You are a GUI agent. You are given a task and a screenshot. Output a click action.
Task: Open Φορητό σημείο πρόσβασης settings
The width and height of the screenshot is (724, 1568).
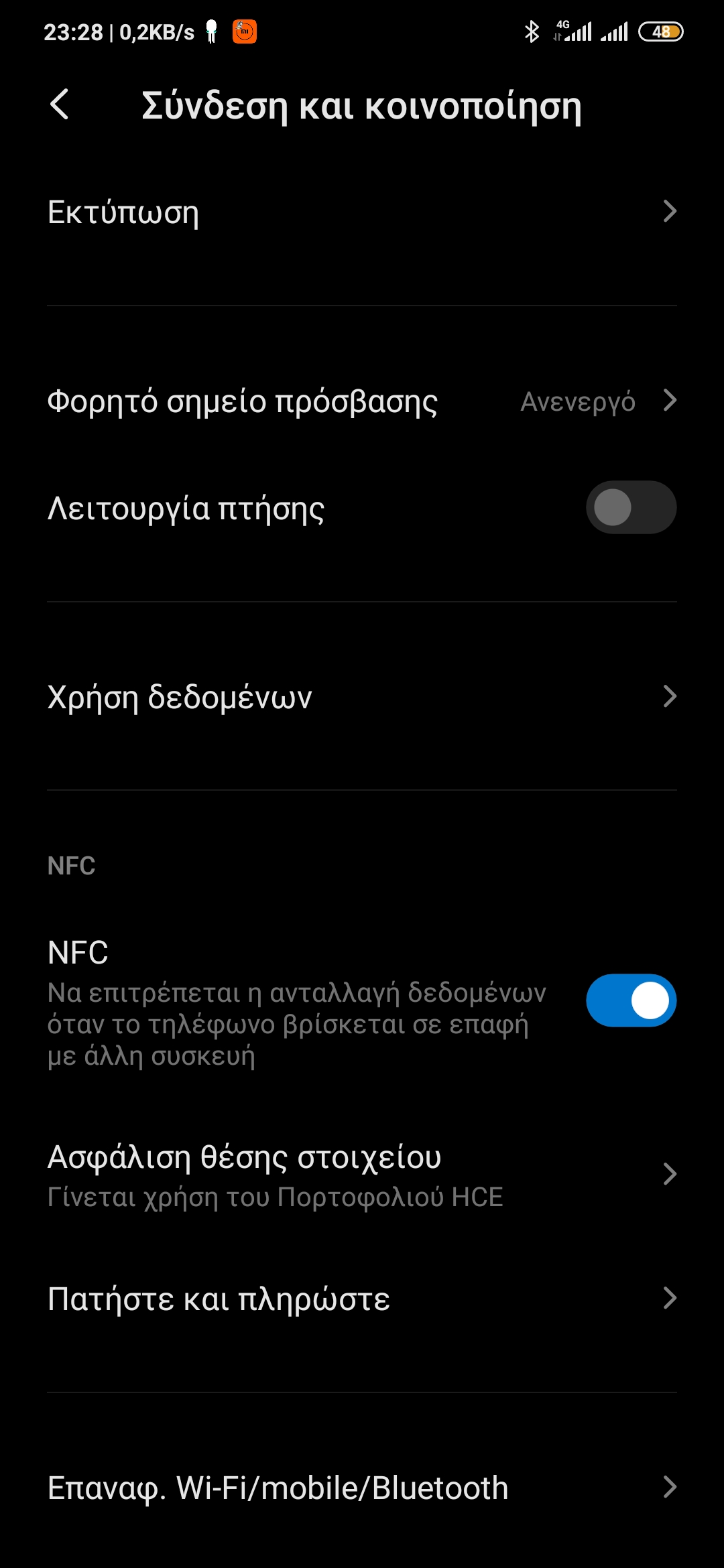pos(362,401)
